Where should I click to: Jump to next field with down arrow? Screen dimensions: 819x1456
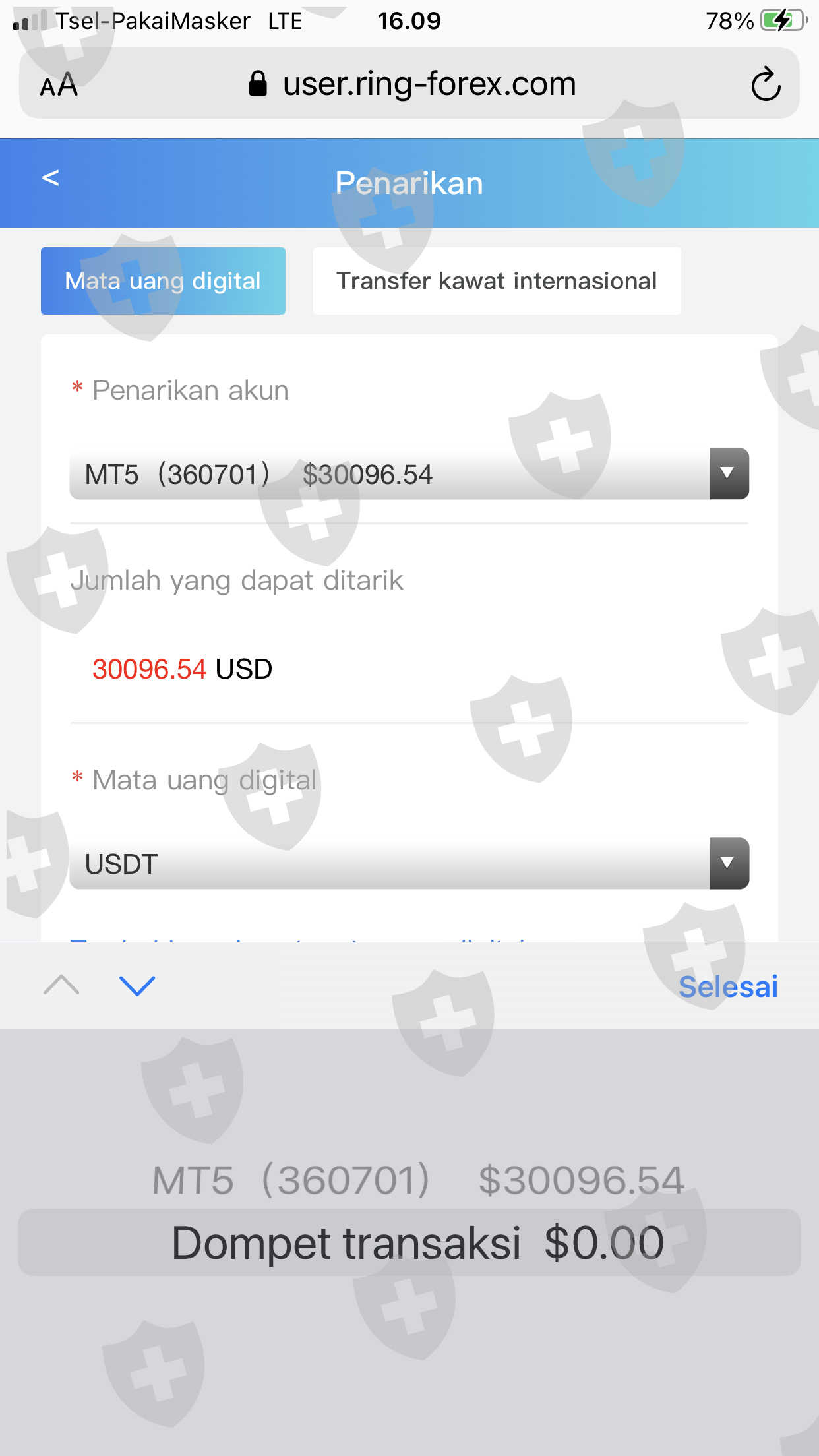coord(137,986)
